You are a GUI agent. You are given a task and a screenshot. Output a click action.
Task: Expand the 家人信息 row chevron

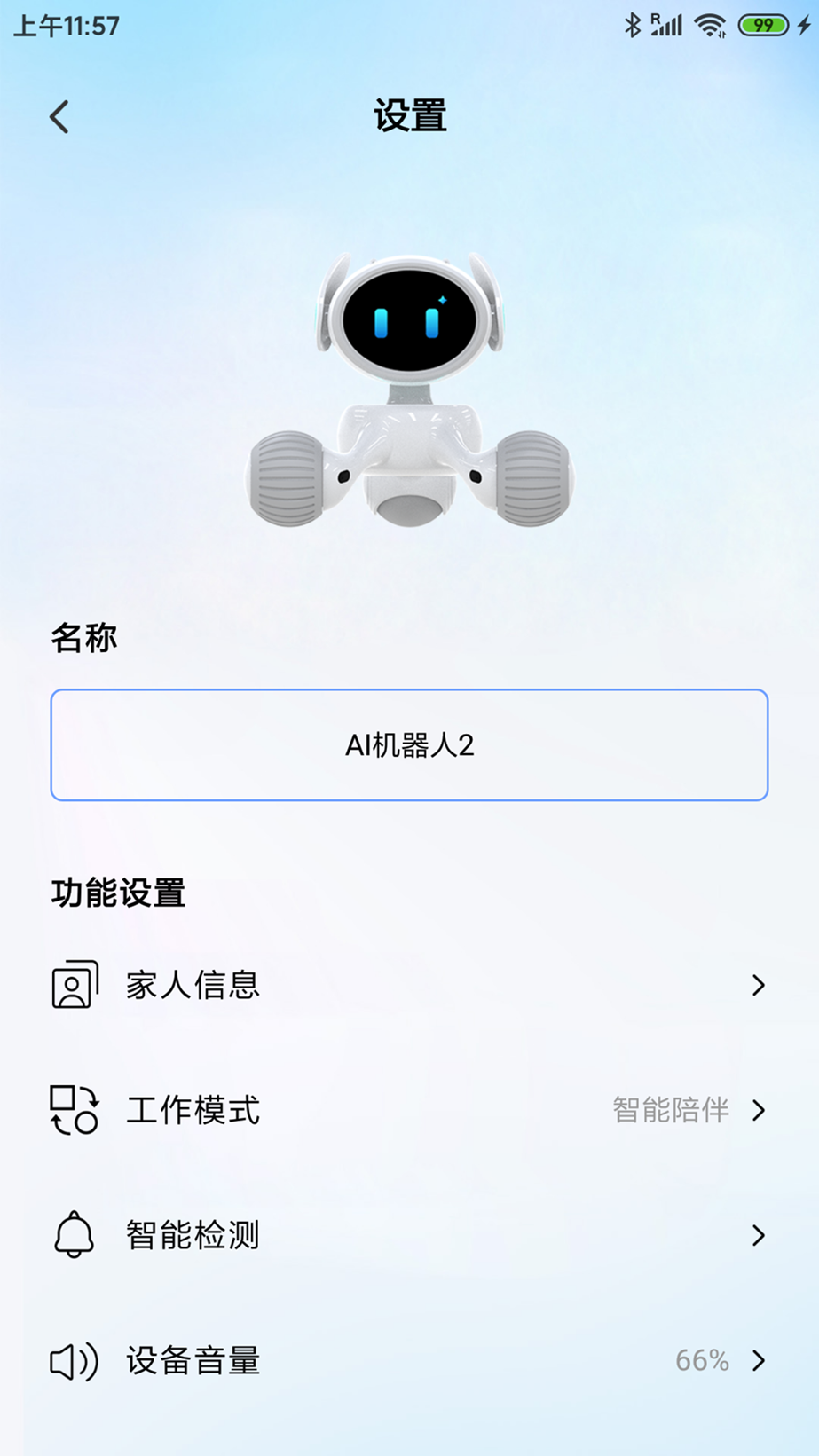click(x=759, y=984)
